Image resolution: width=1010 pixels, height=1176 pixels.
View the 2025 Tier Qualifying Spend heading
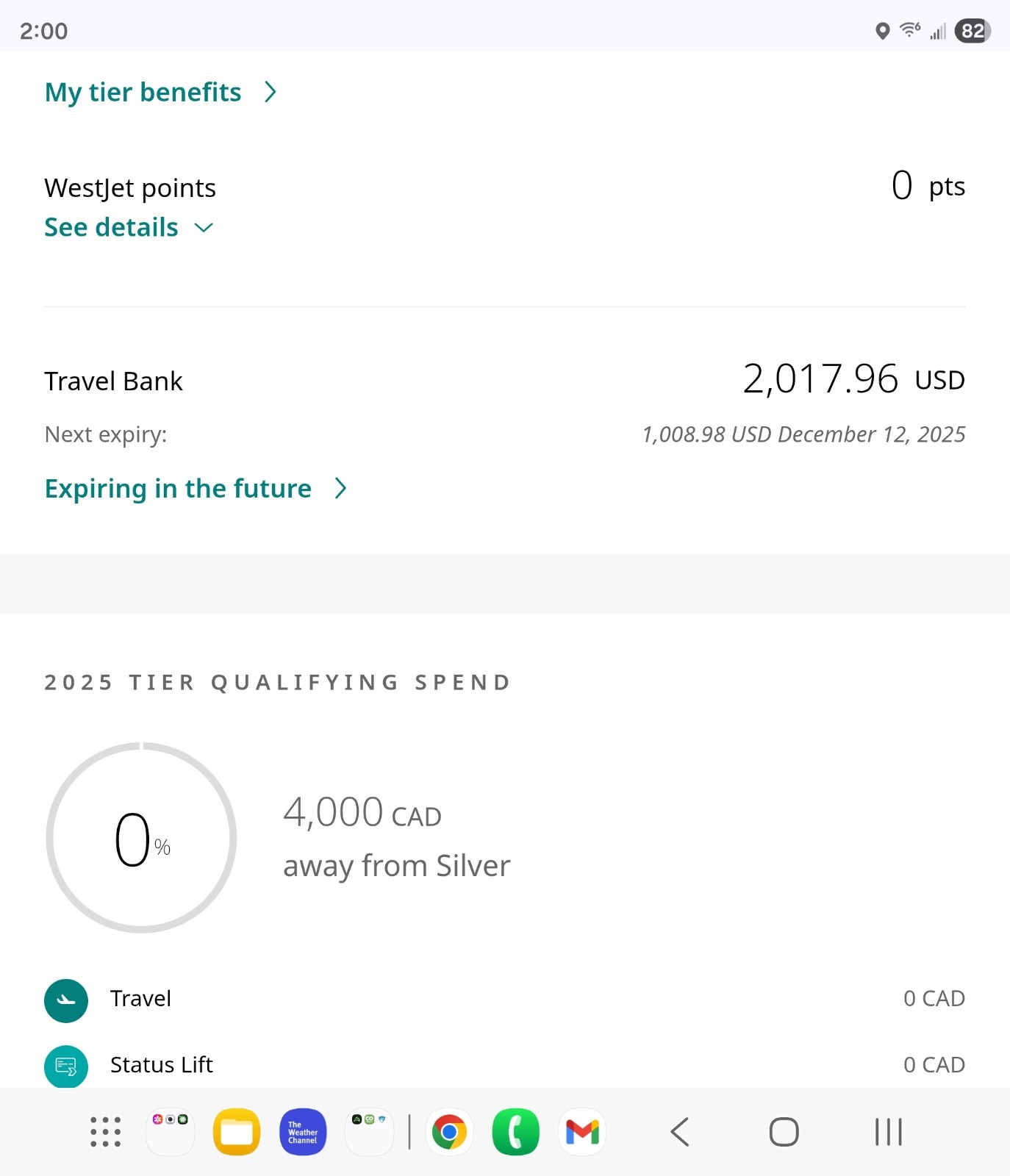click(277, 681)
